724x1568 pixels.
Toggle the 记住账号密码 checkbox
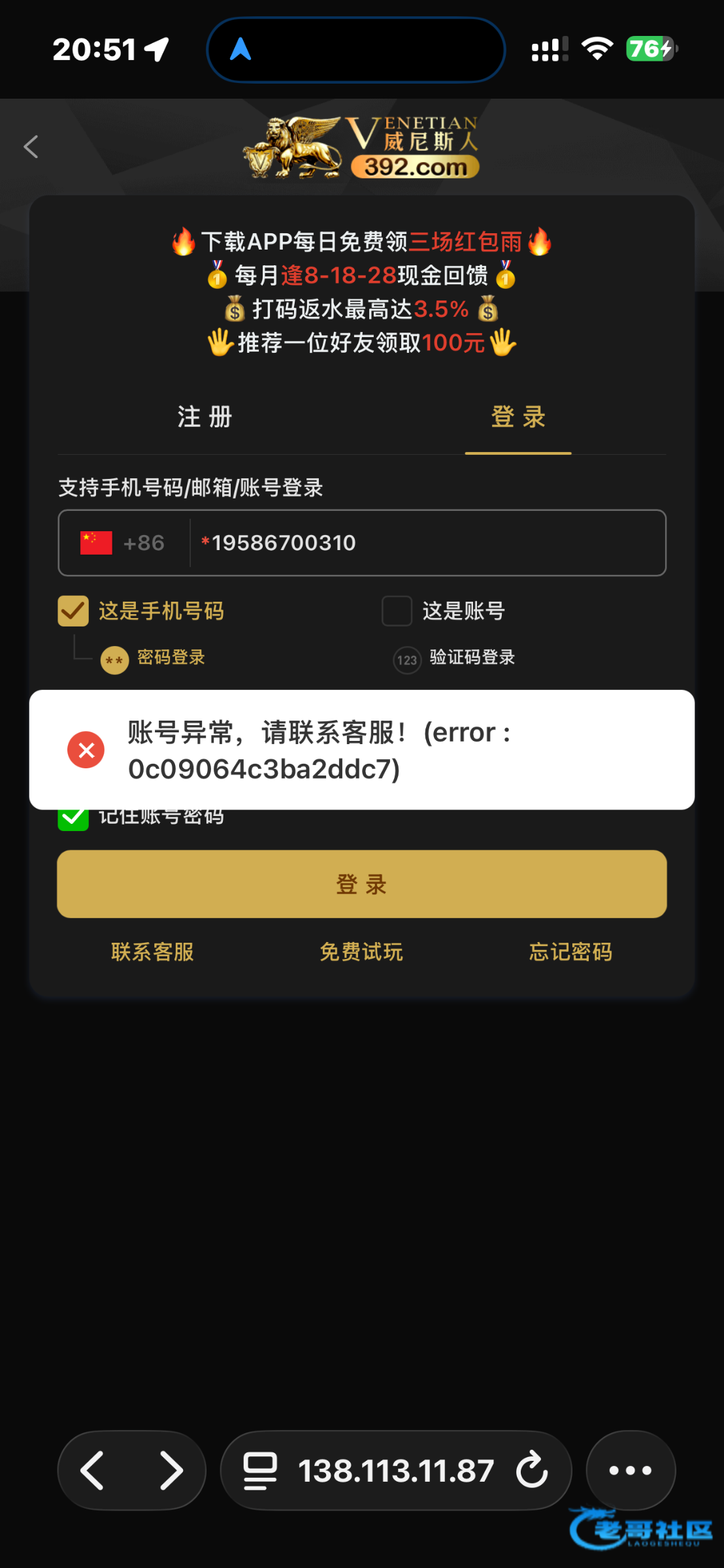click(73, 817)
